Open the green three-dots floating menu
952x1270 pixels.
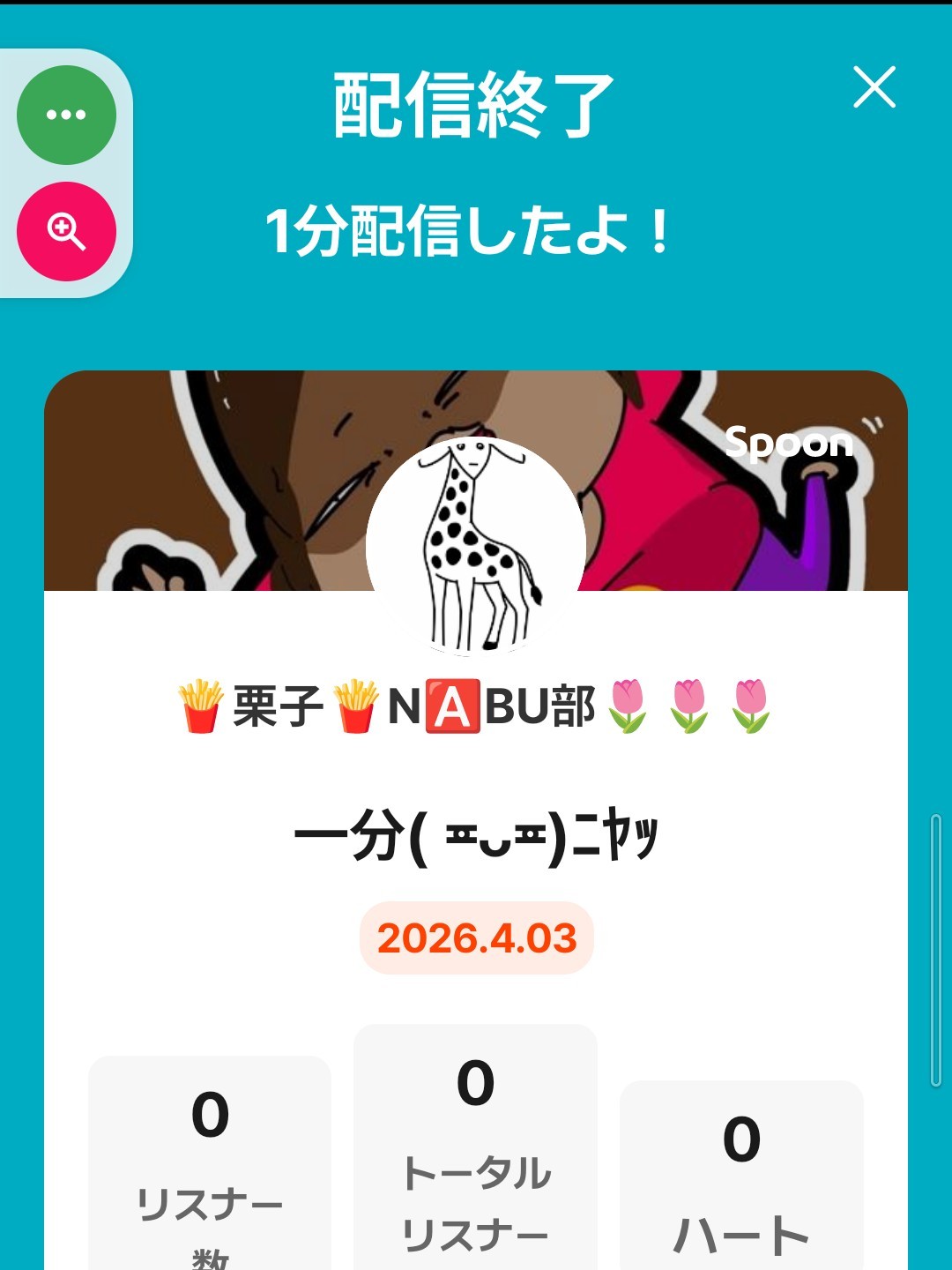[x=66, y=115]
